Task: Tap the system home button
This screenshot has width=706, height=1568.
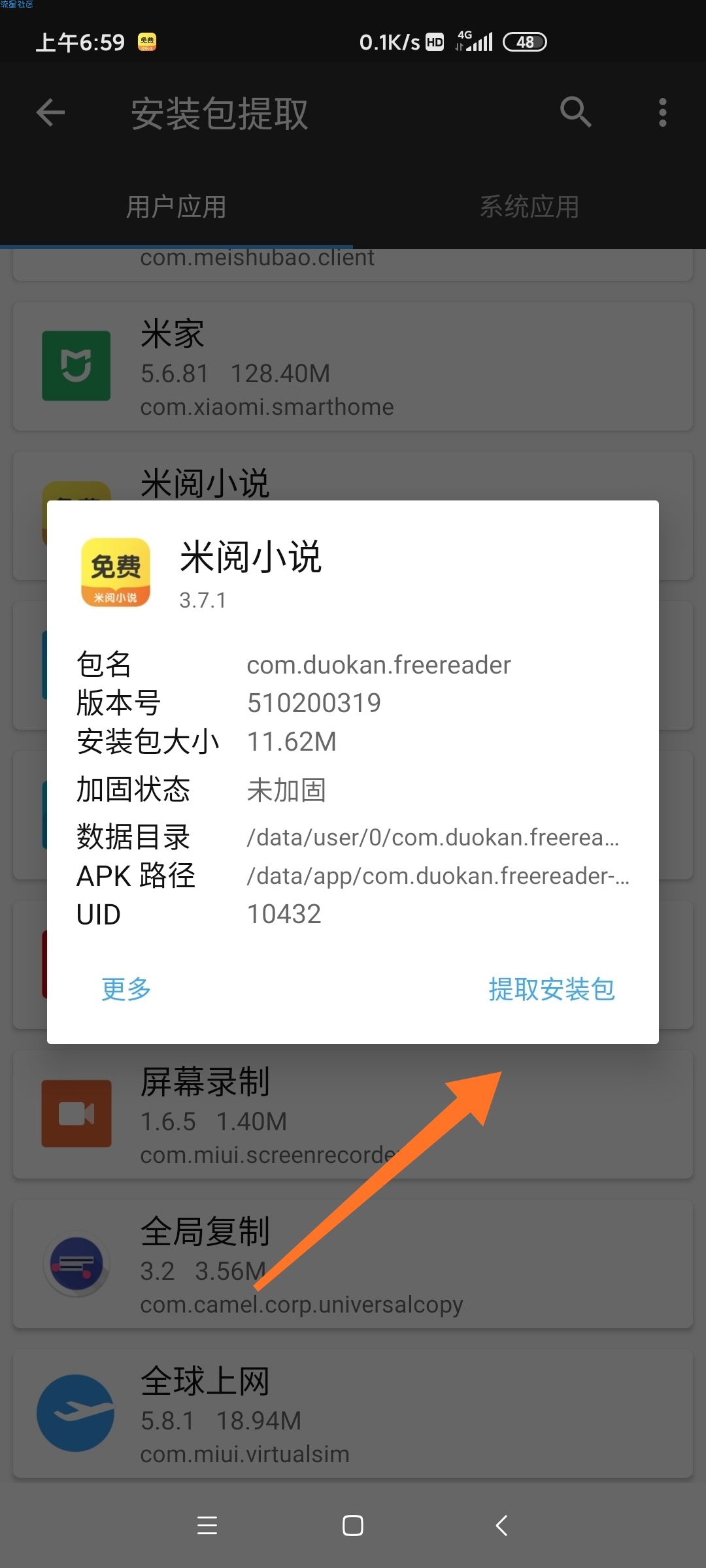Action: [353, 1526]
